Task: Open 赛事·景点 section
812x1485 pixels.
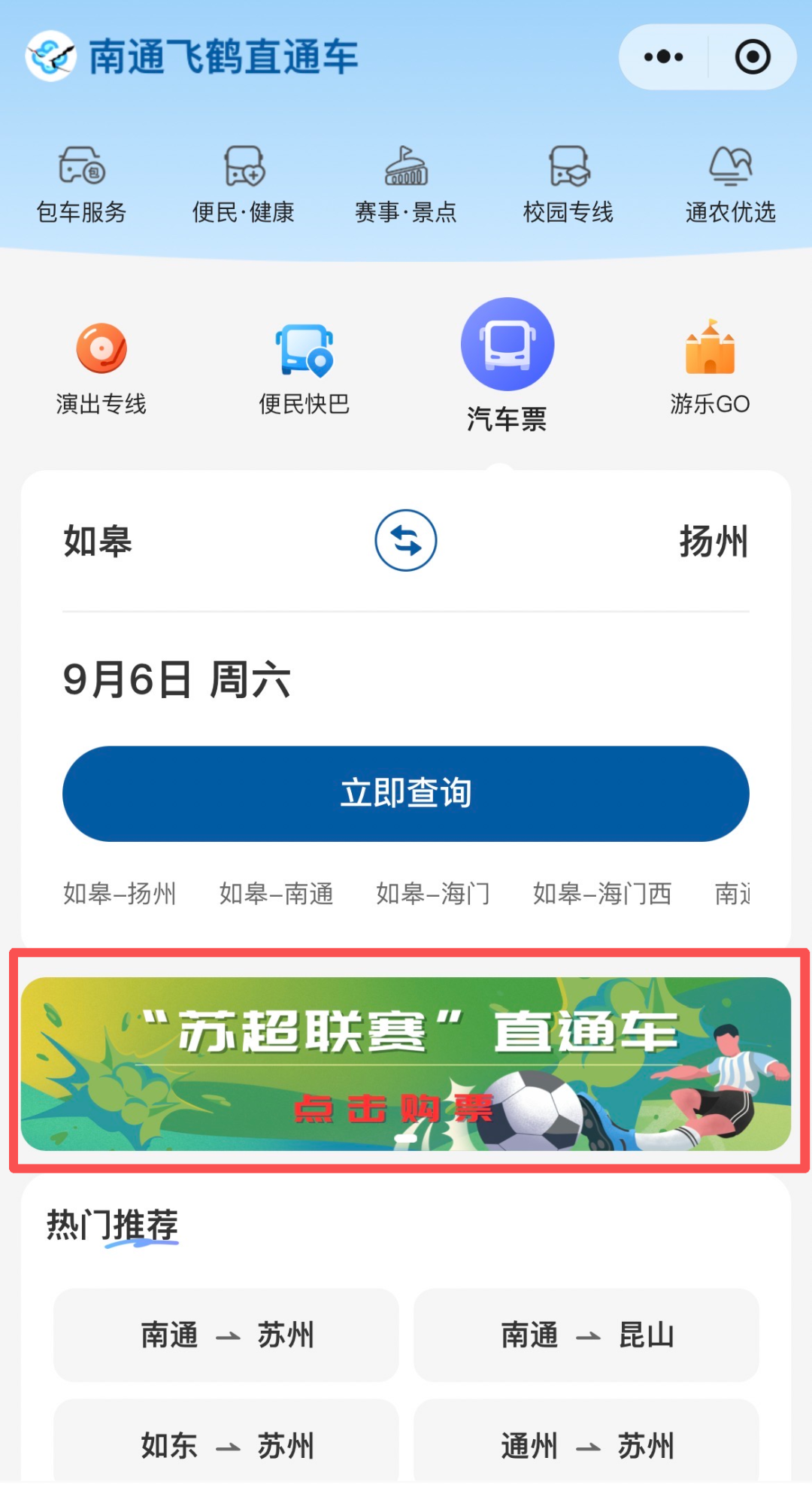Action: click(x=406, y=185)
